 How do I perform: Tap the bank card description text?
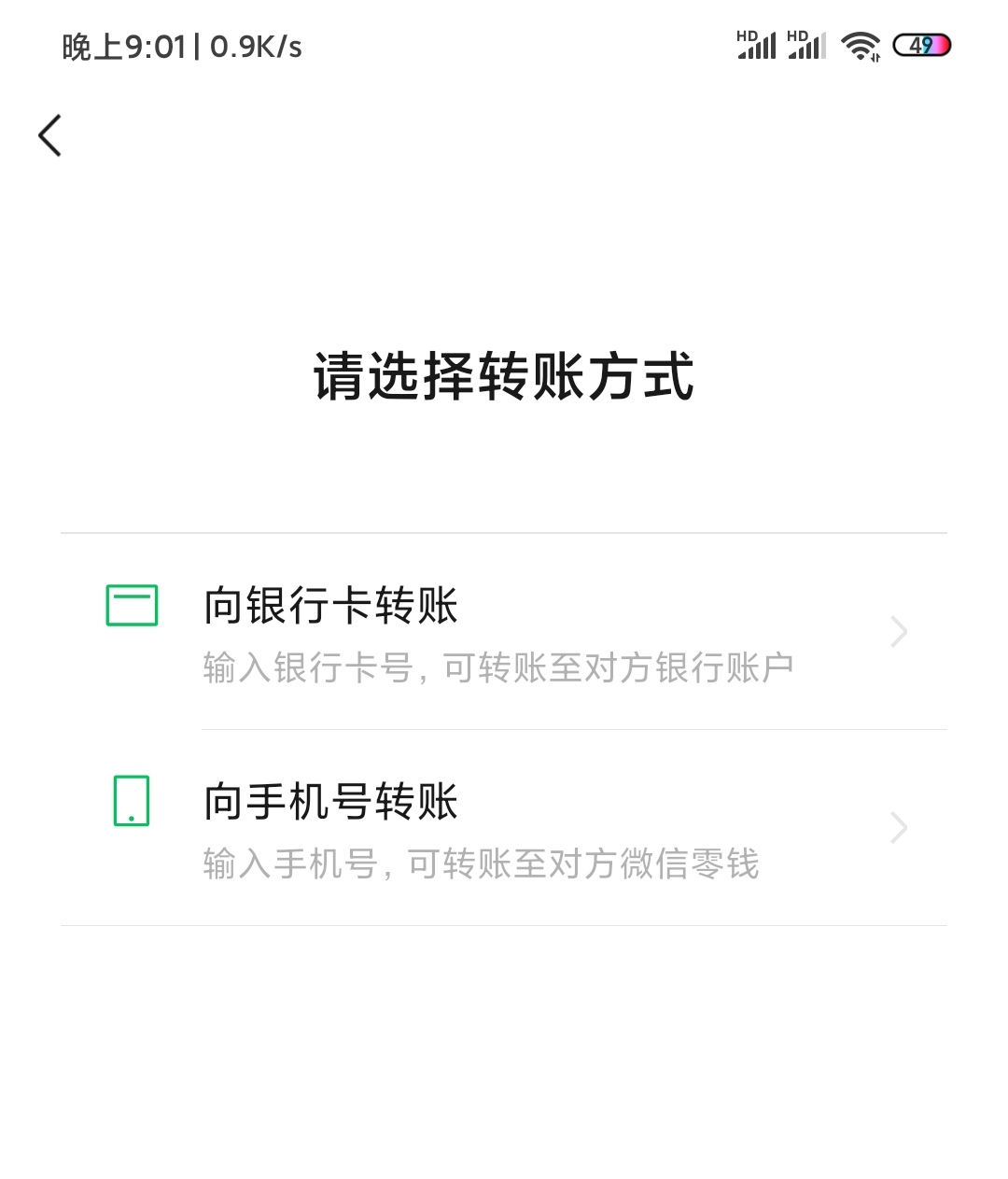pos(497,665)
